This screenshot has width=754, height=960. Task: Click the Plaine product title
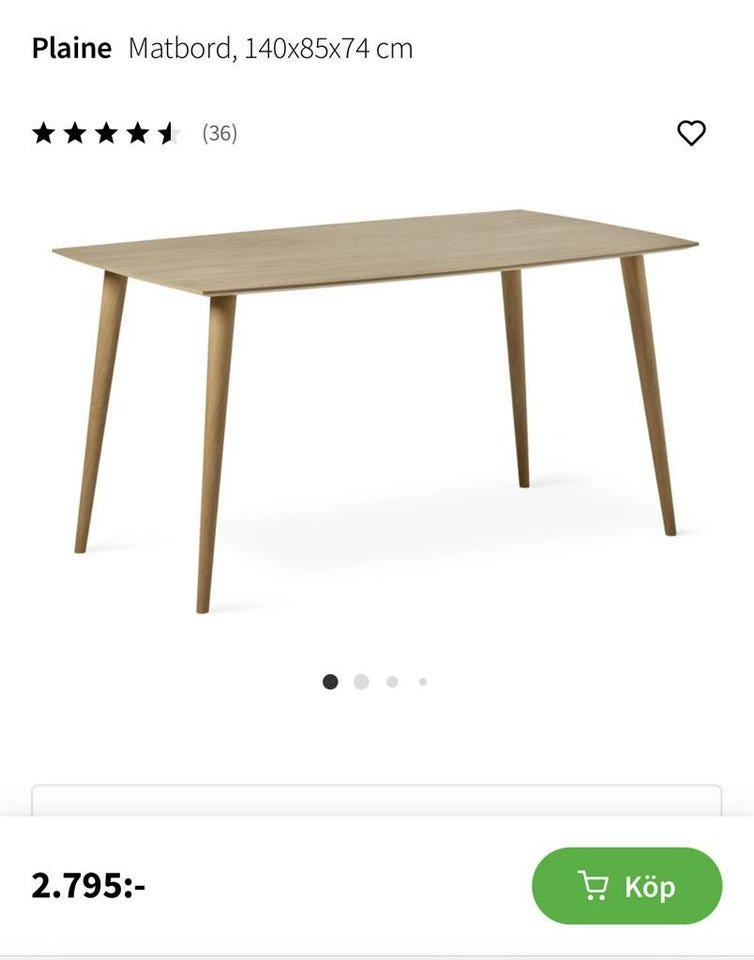(x=70, y=46)
